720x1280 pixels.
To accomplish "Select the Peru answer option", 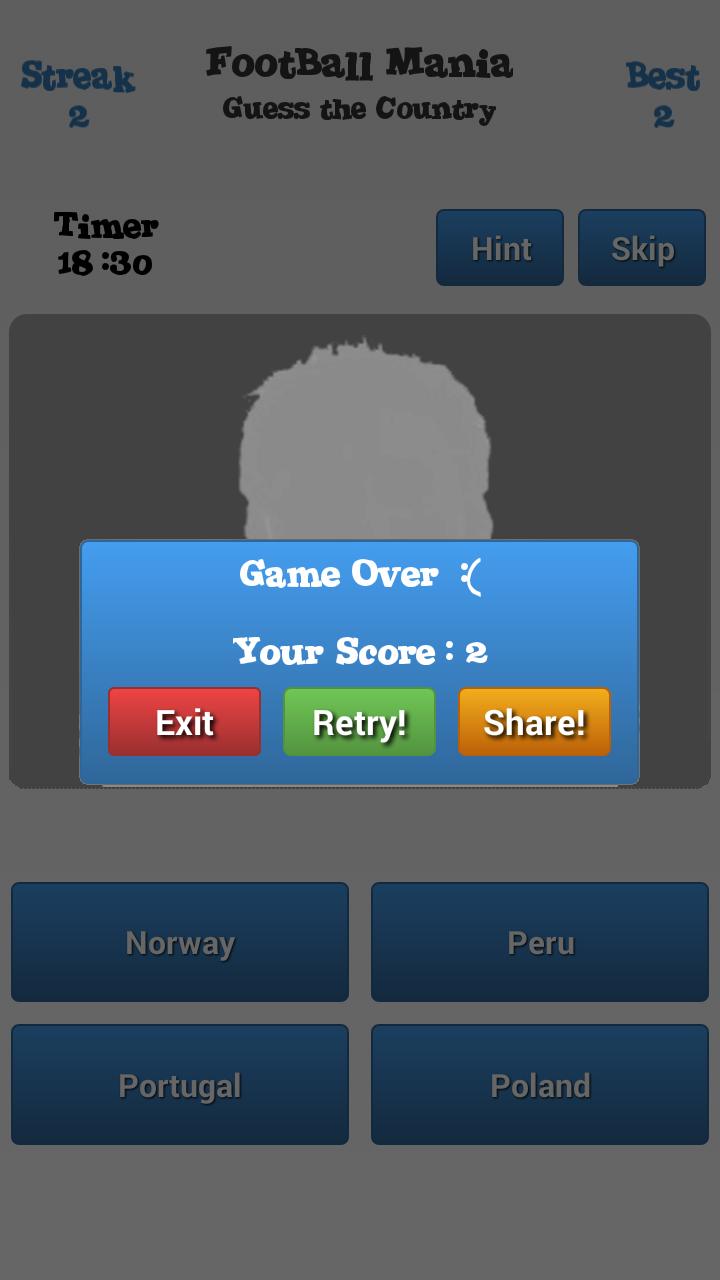I will 540,942.
